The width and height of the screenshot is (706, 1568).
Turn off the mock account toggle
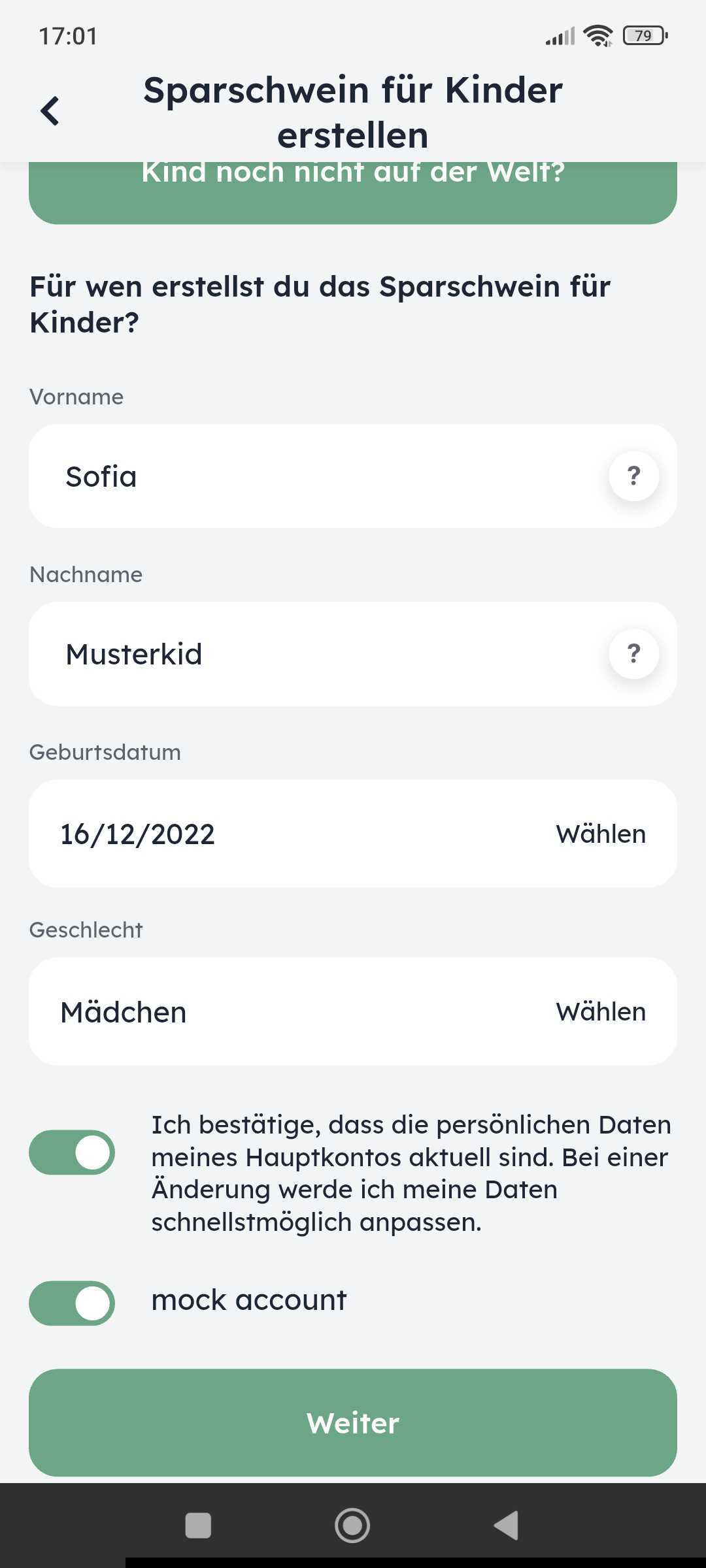[72, 1303]
